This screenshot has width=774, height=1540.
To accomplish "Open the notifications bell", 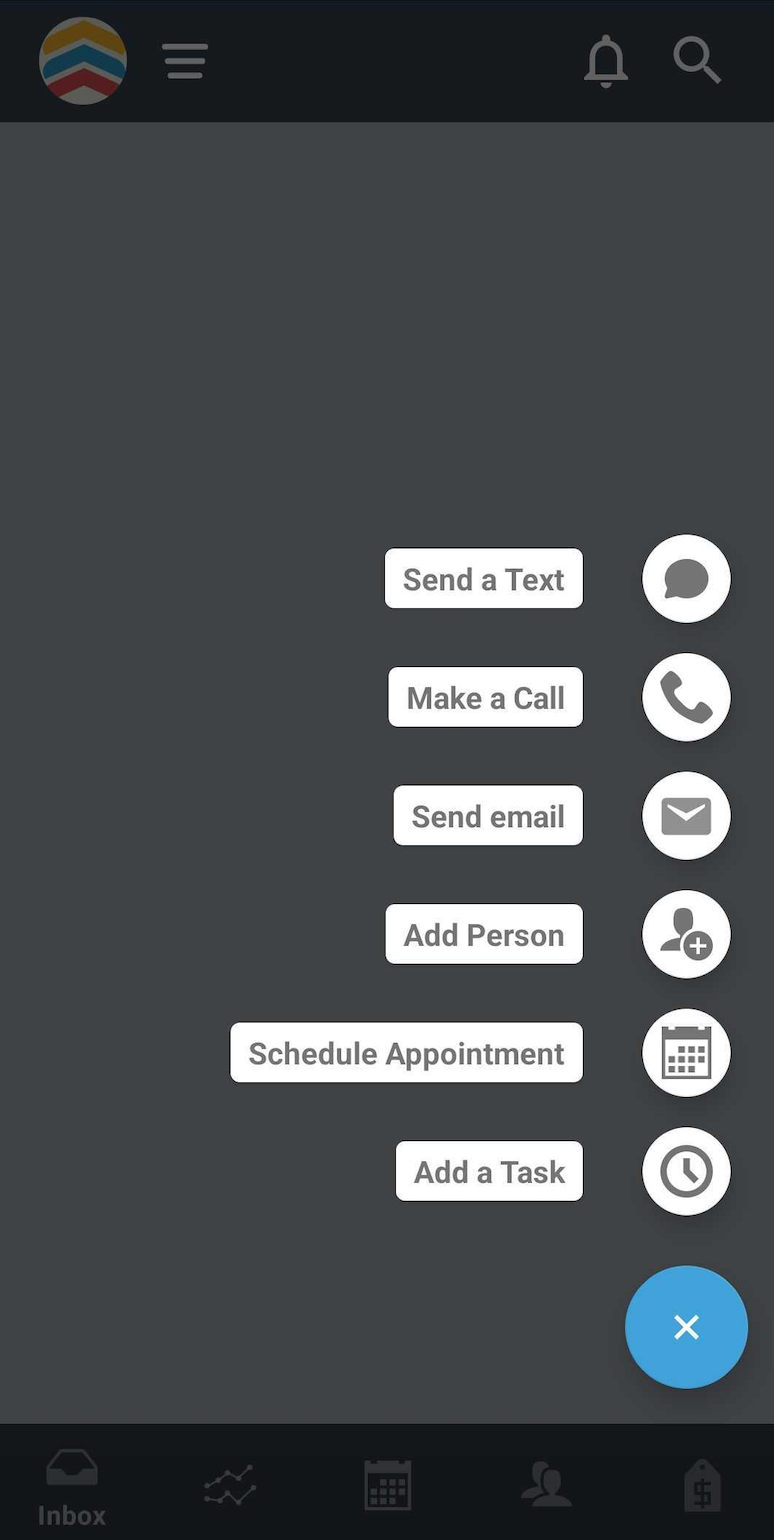I will click(x=606, y=61).
